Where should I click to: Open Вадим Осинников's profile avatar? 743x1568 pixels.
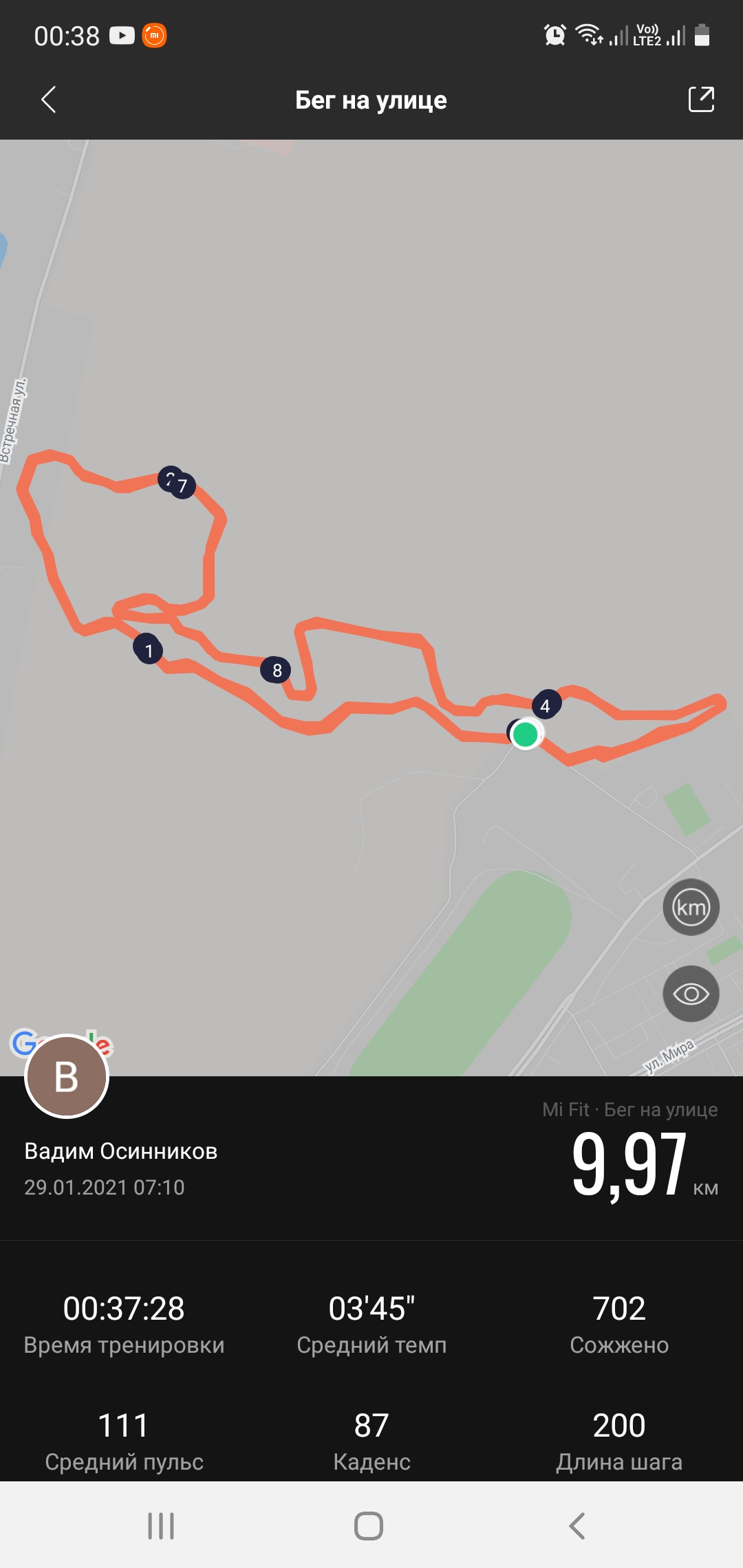coord(67,1076)
